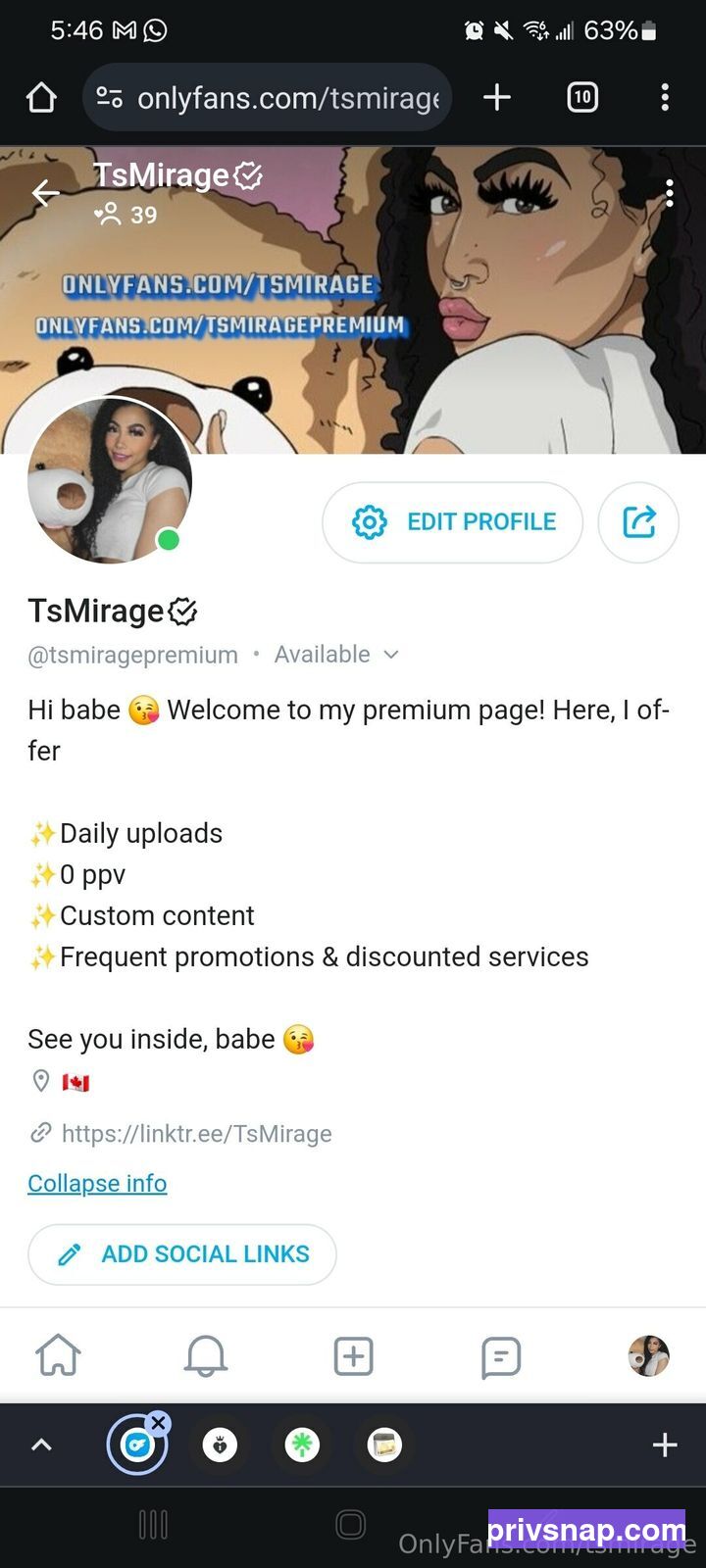Viewport: 706px width, 1568px height.
Task: Open the browser's three-dot menu
Action: (x=665, y=97)
